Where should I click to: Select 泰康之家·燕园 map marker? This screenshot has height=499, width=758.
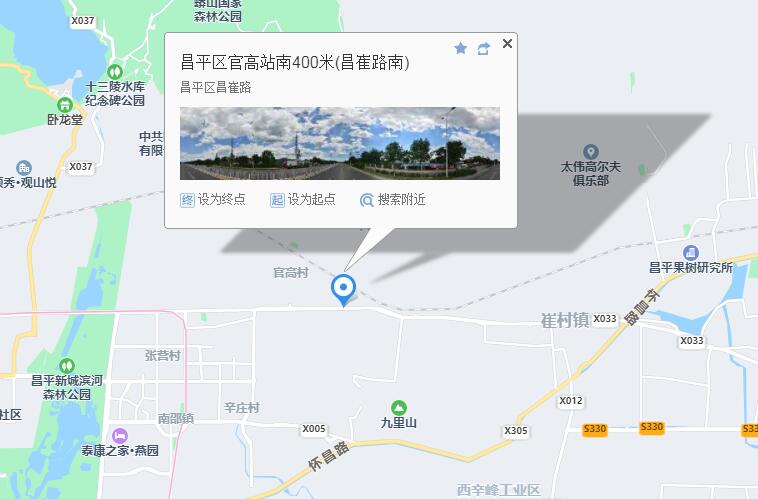120,435
